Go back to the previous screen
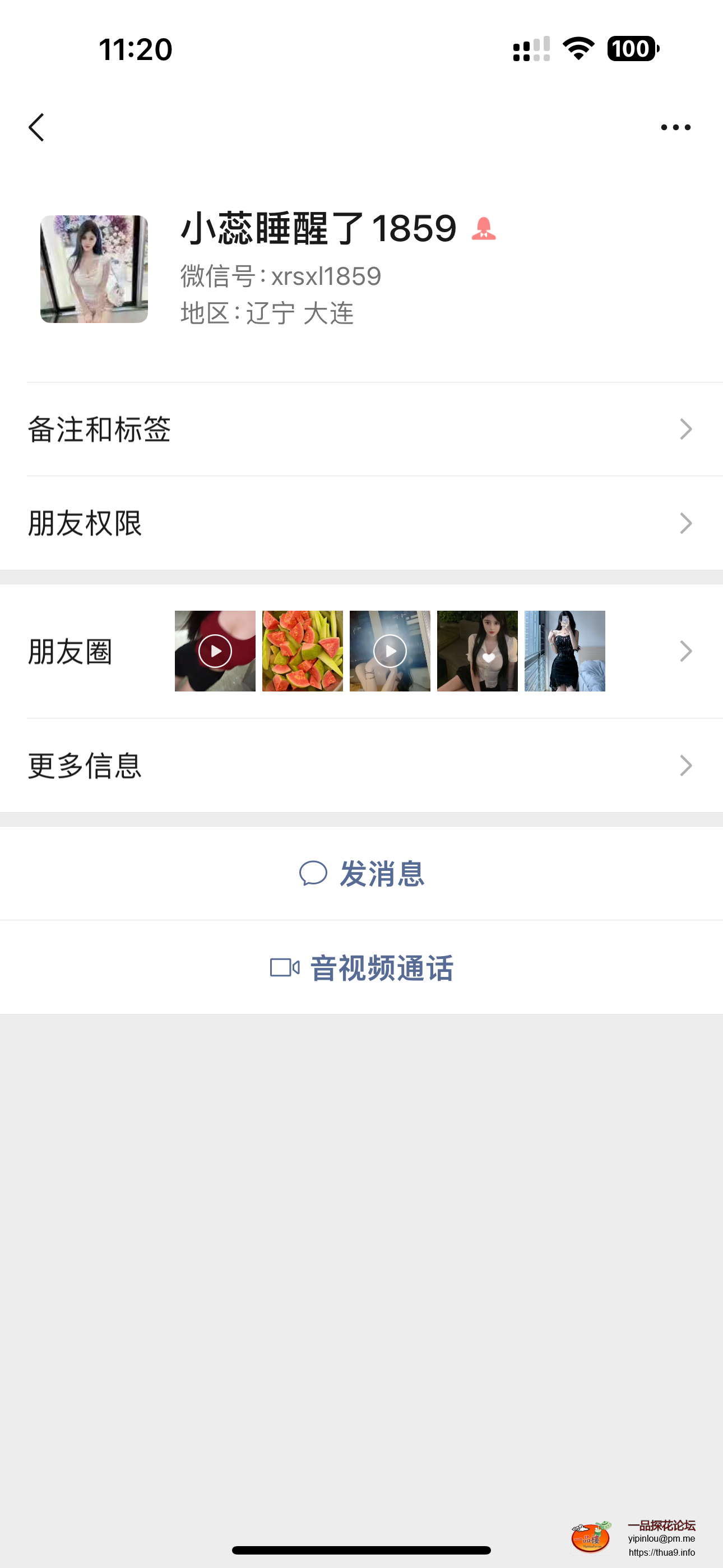723x1568 pixels. tap(36, 127)
